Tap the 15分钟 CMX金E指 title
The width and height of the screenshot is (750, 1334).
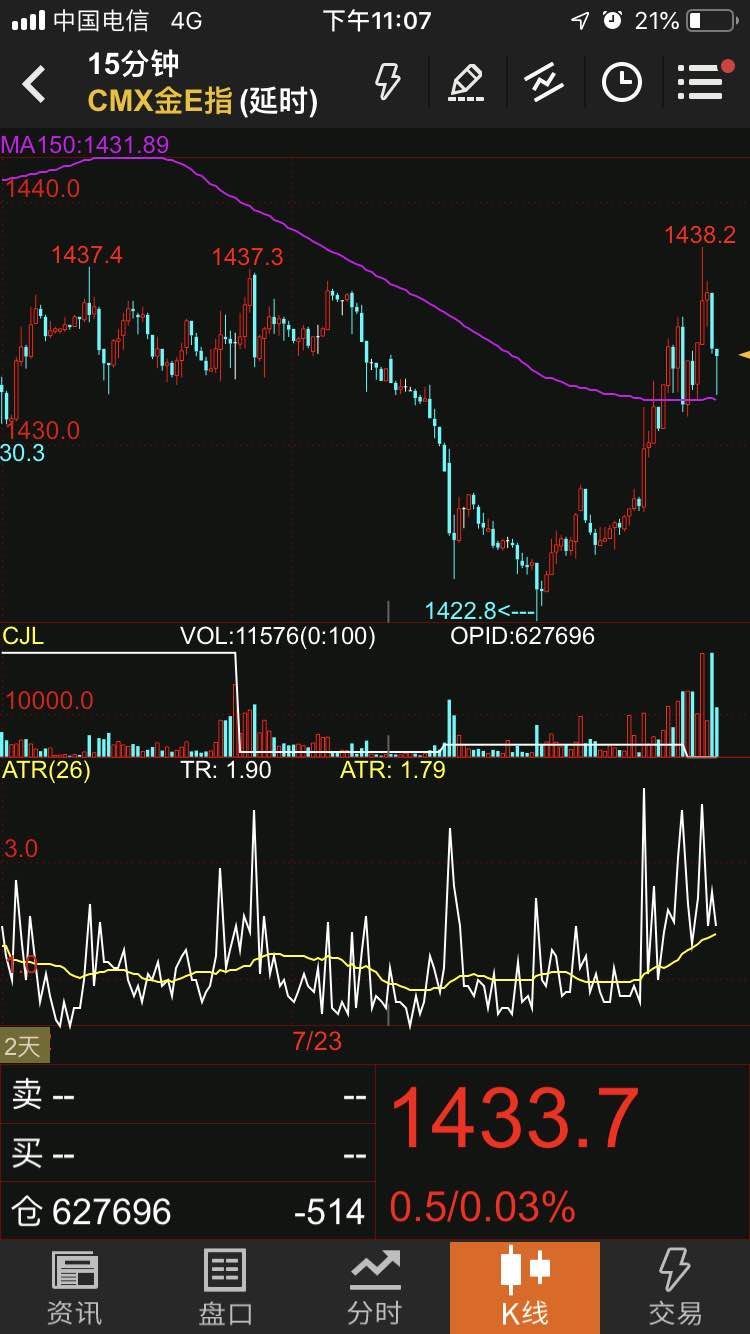tap(203, 83)
